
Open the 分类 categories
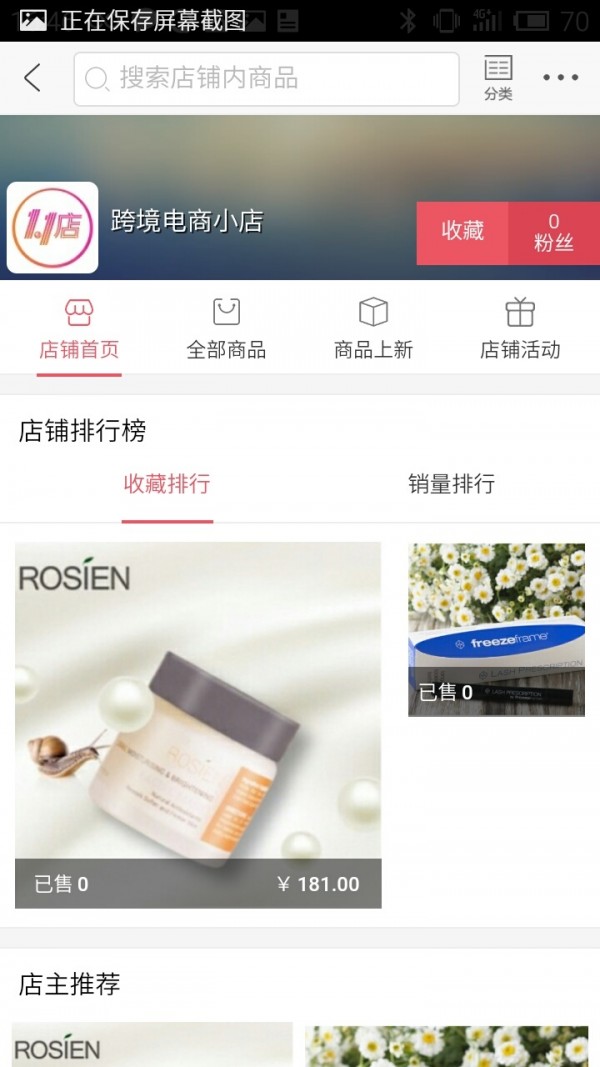click(498, 79)
